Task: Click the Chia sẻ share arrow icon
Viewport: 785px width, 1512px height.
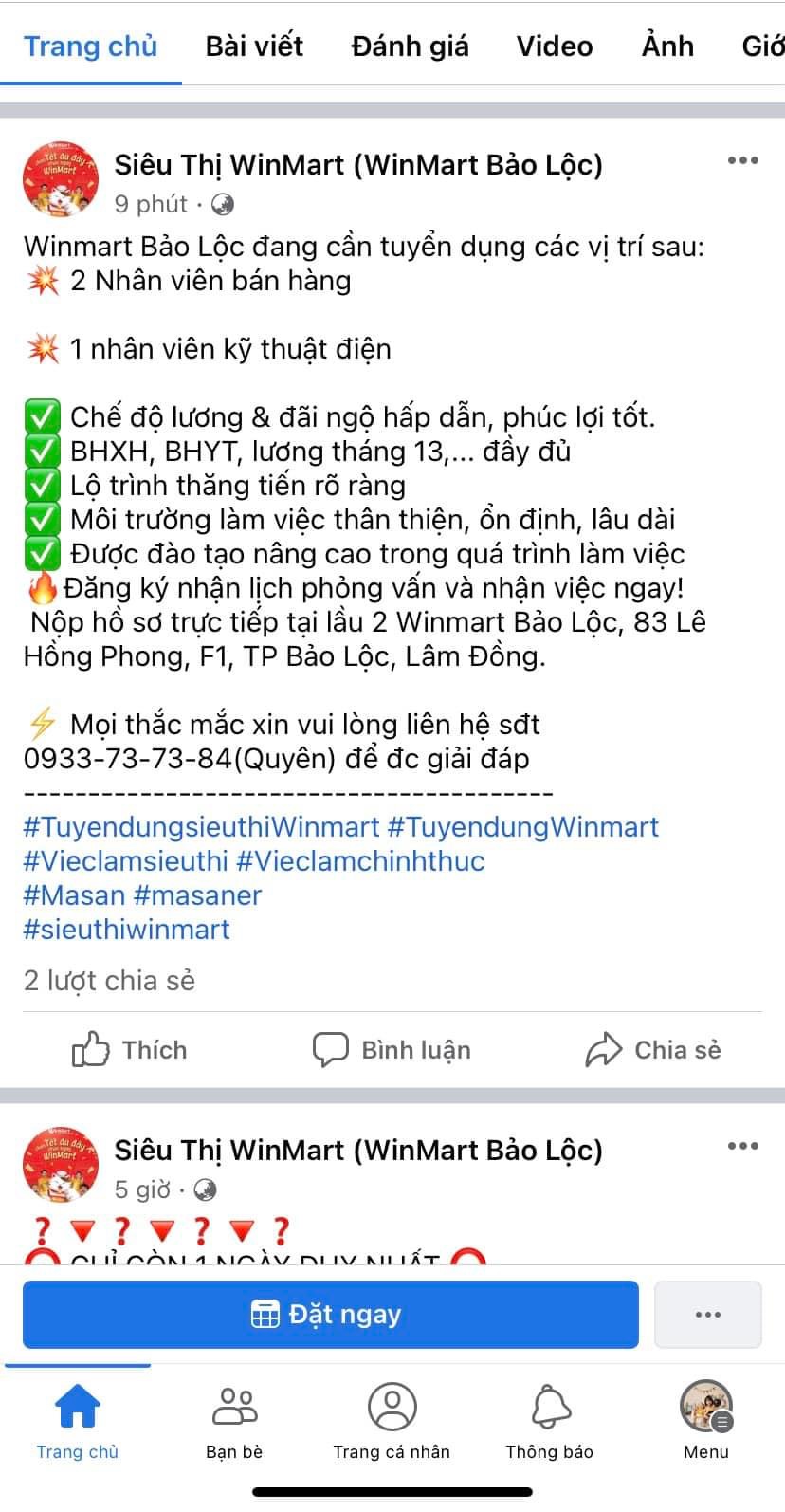Action: pos(604,1048)
